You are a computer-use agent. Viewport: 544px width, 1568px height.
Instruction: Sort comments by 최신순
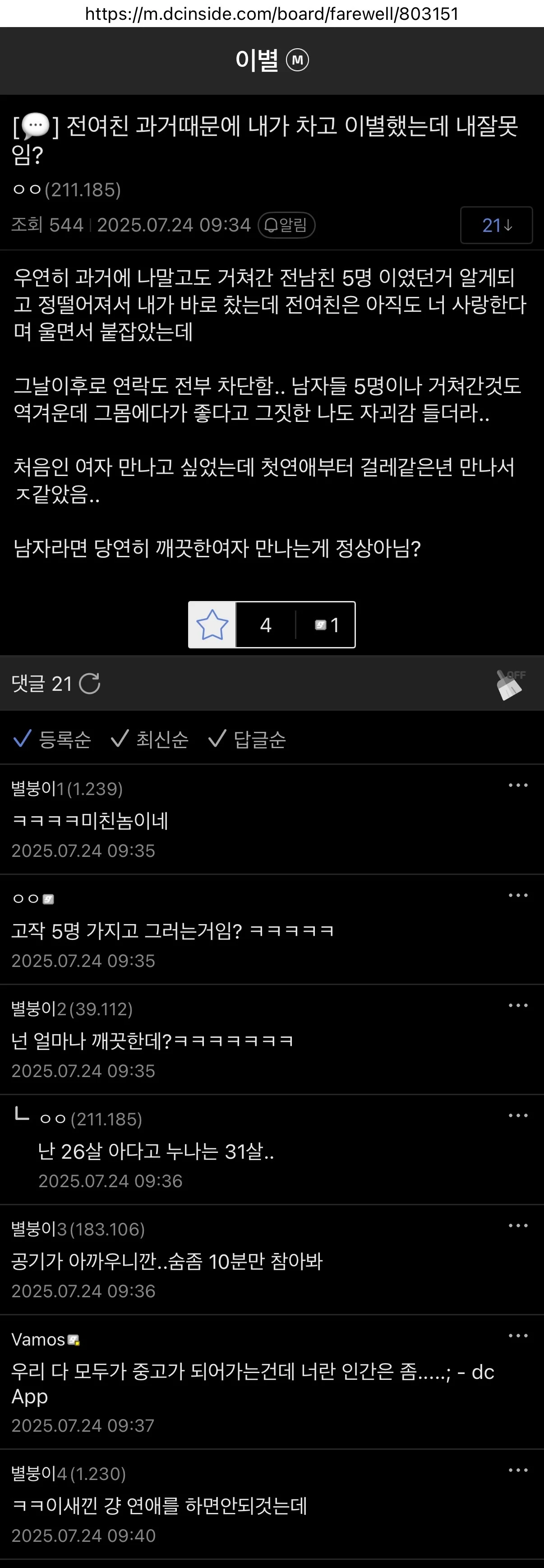coord(150,739)
